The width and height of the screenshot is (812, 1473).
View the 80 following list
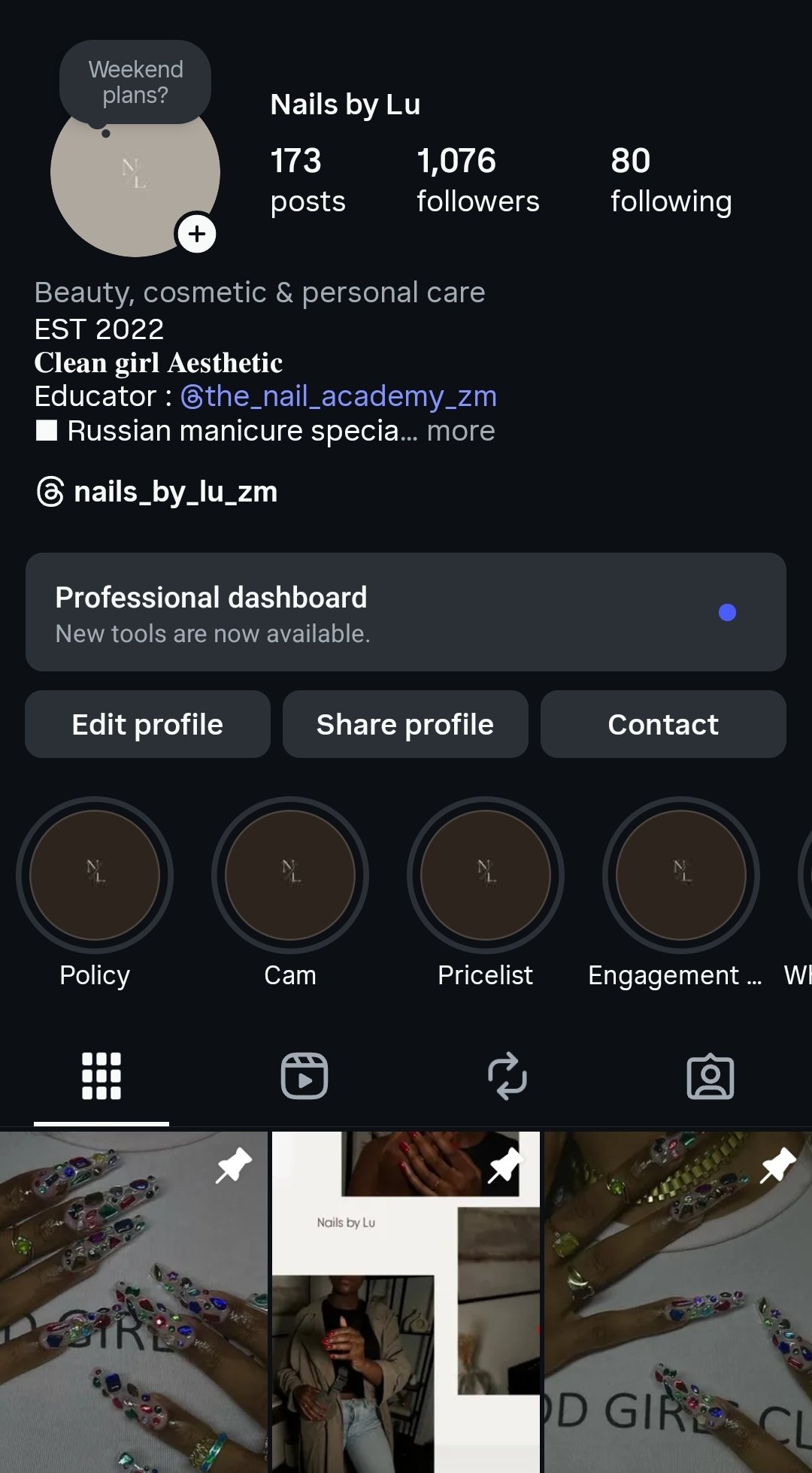(x=671, y=180)
